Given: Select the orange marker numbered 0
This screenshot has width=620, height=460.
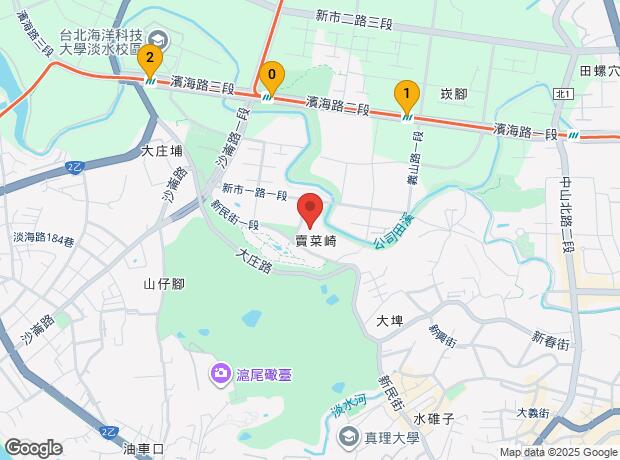Looking at the screenshot, I should (x=271, y=76).
